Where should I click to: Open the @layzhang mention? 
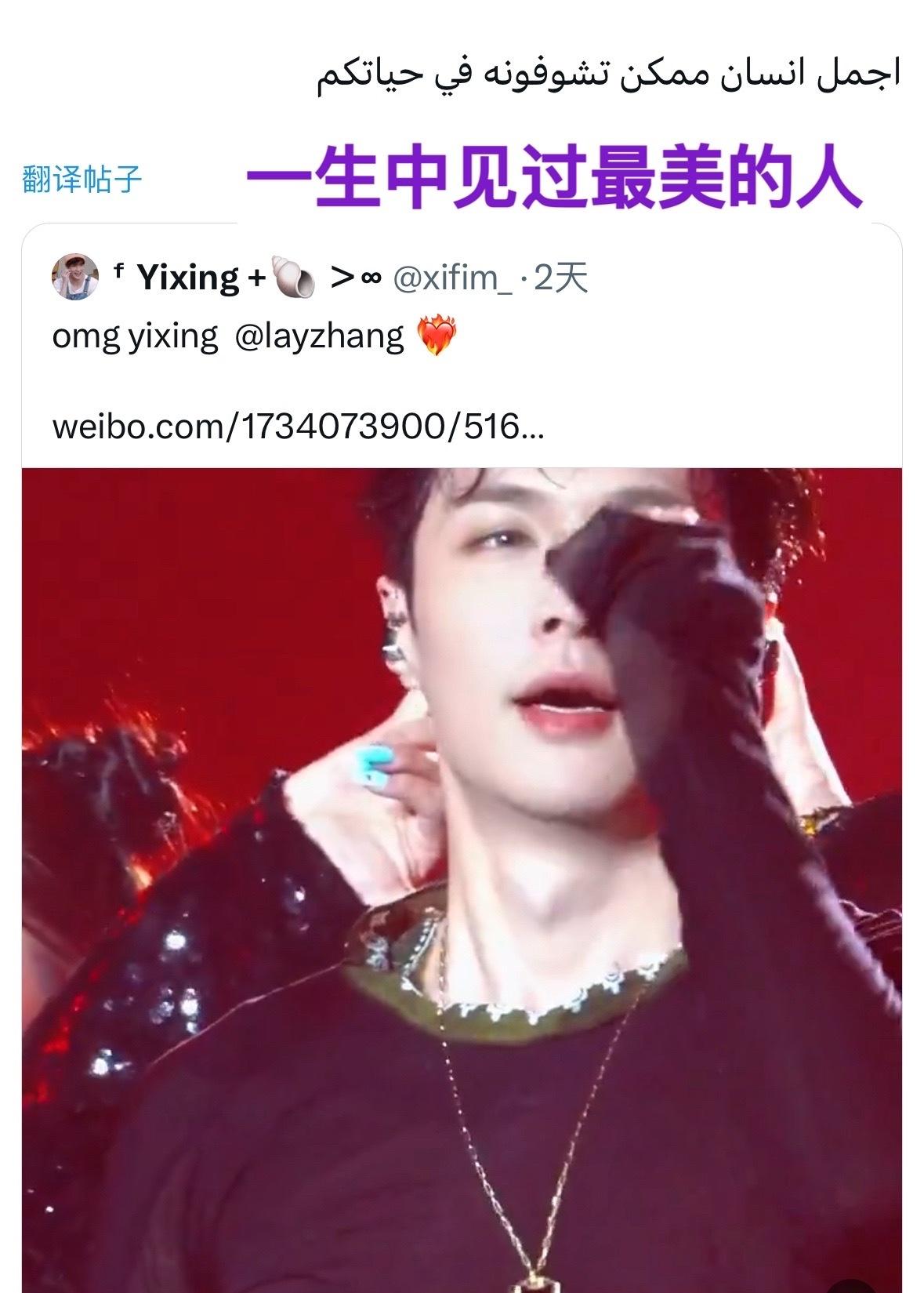(x=318, y=337)
